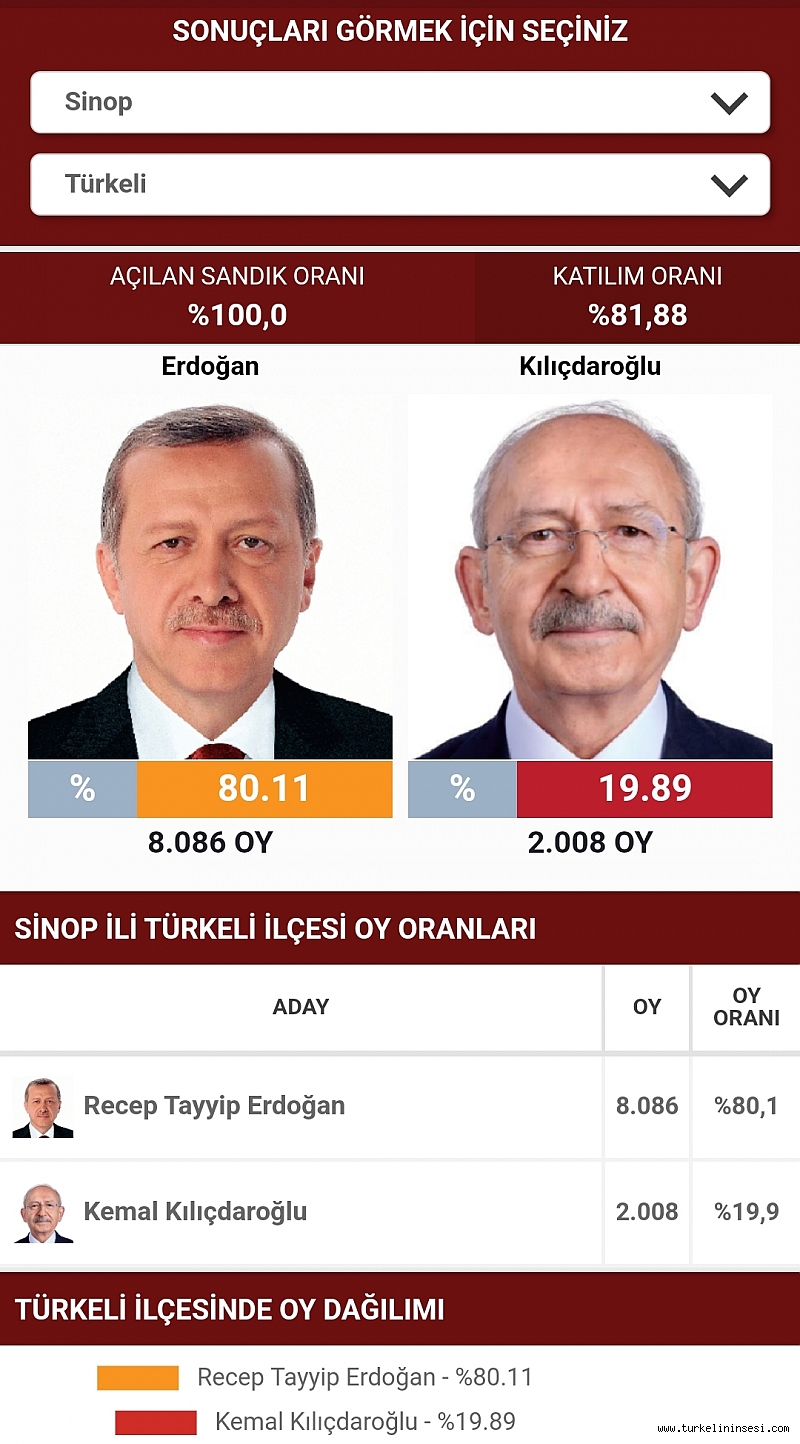Image resolution: width=800 pixels, height=1444 pixels.
Task: Open the Sinop province dropdown
Action: click(x=400, y=102)
